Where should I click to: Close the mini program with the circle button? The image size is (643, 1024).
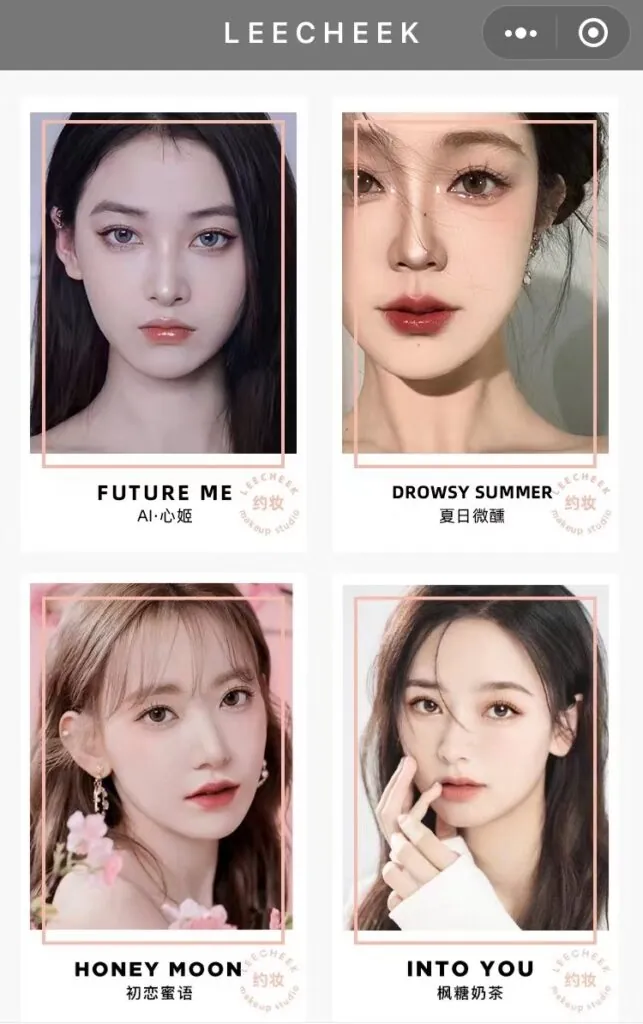(593, 33)
